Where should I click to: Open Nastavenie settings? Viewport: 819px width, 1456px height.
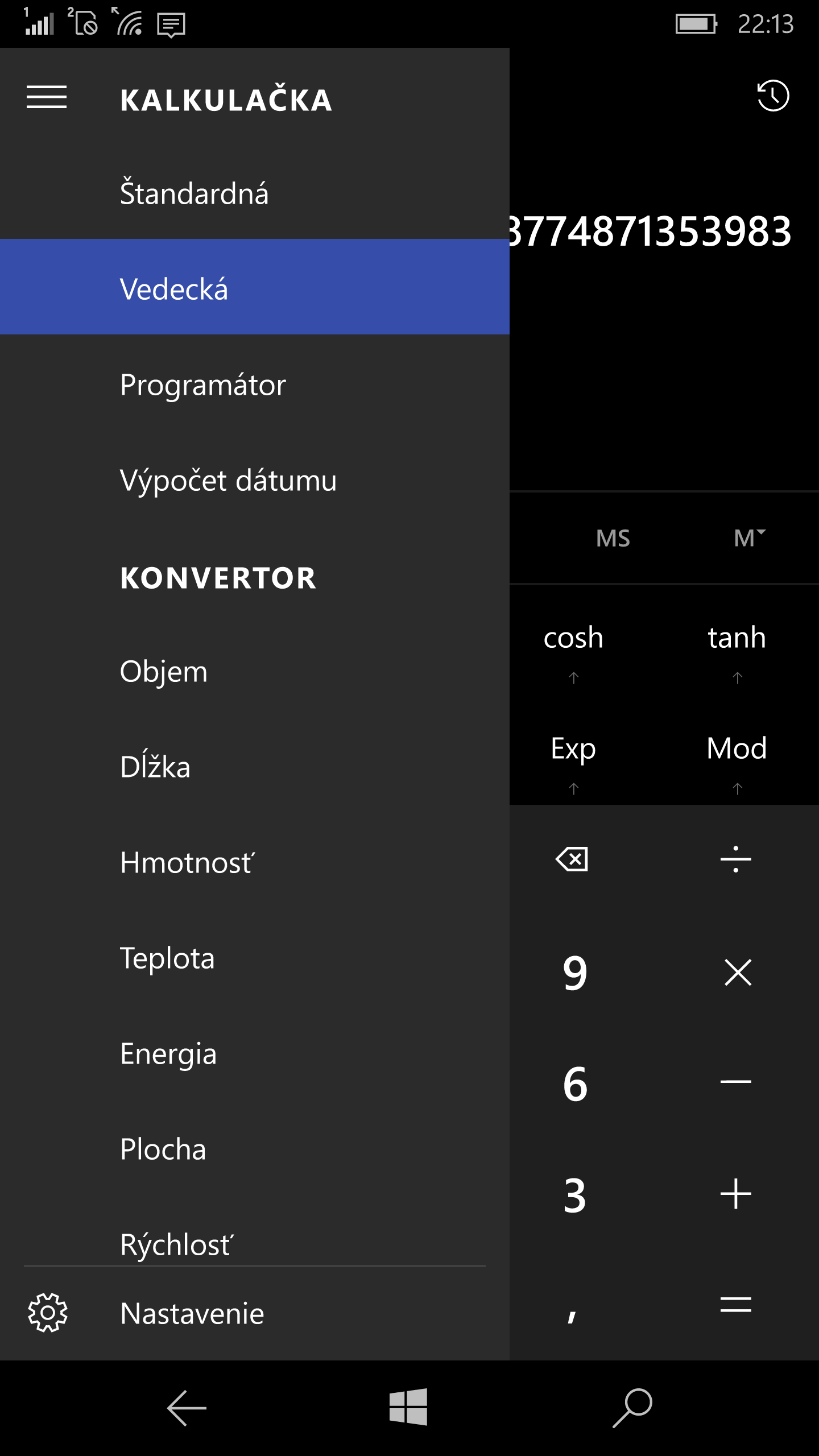pos(255,1313)
